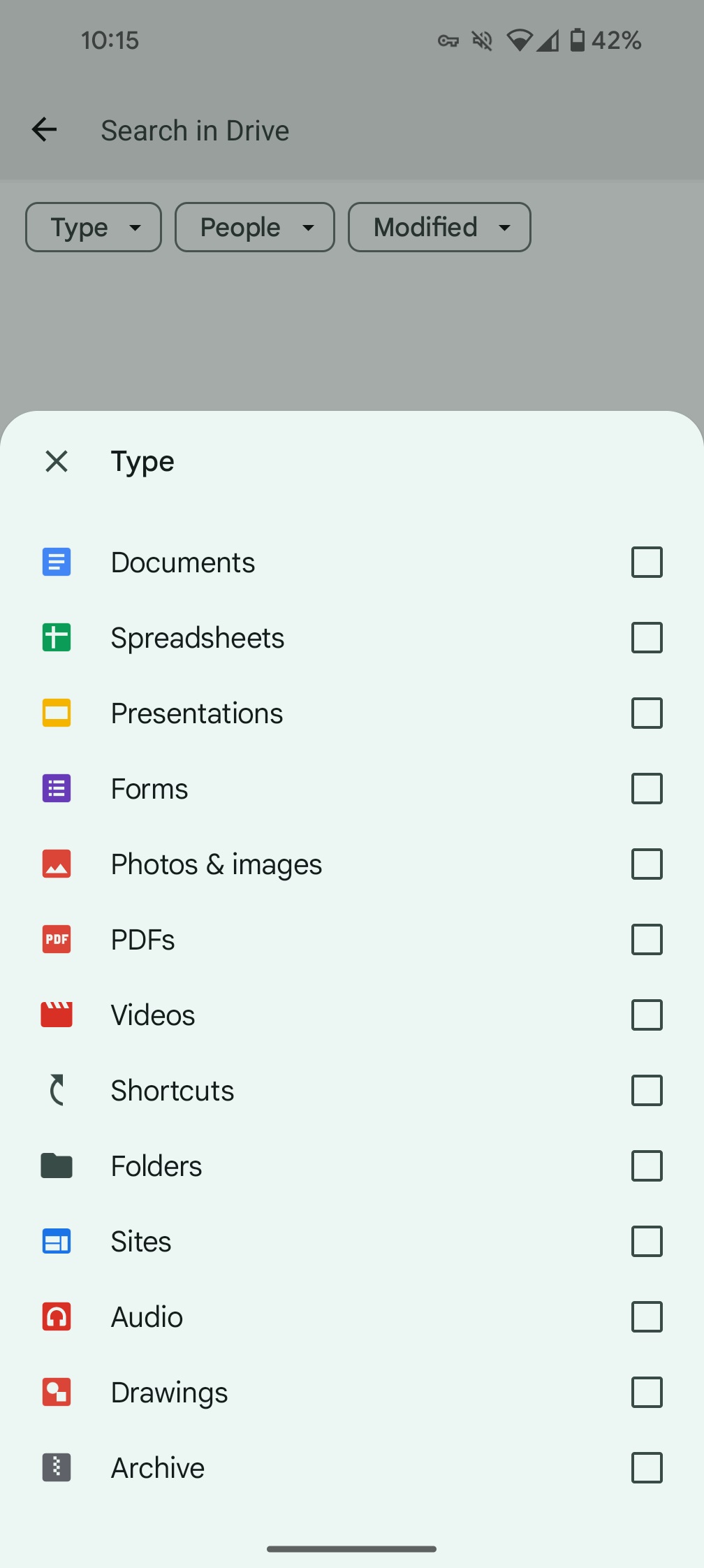This screenshot has width=704, height=1568.
Task: Select Photos & images type
Action: 352,864
